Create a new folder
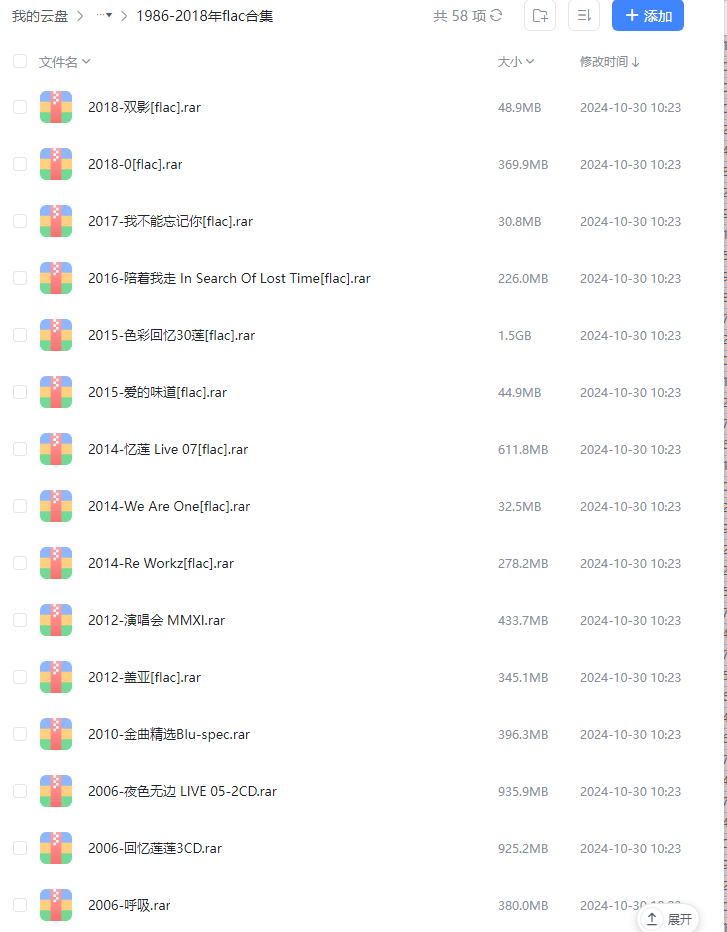 (x=540, y=16)
